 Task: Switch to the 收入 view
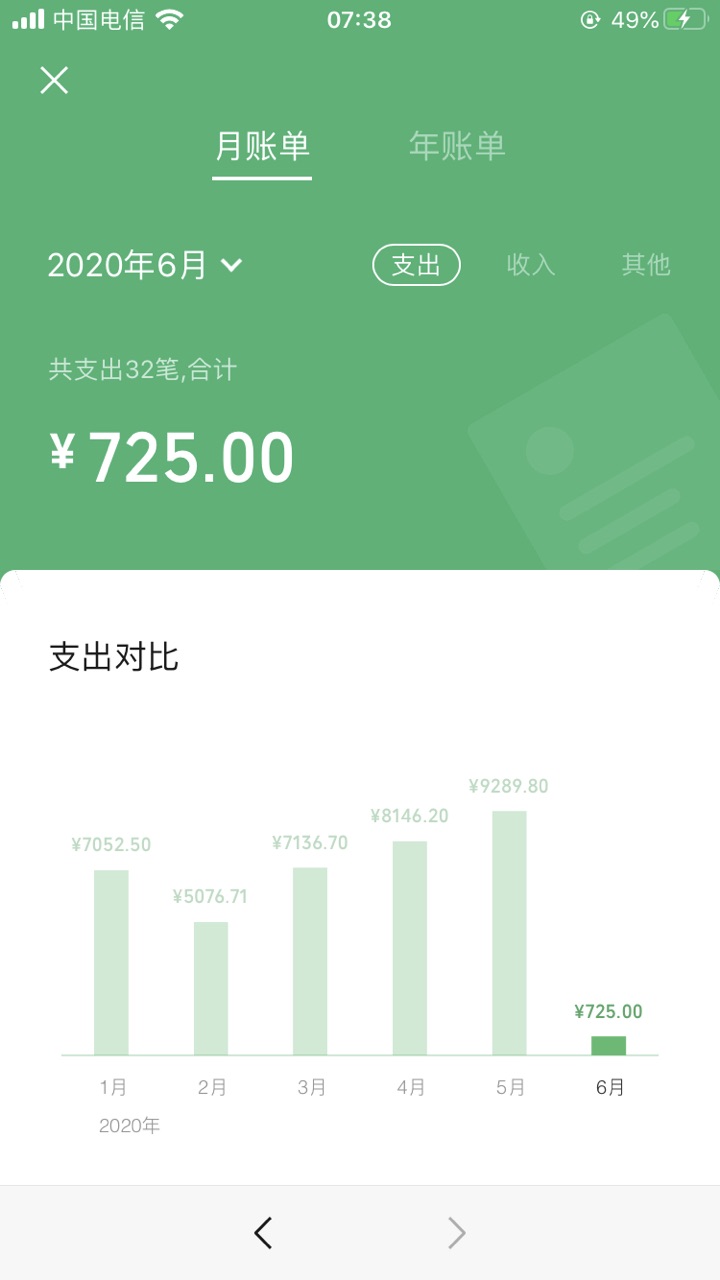click(x=530, y=265)
